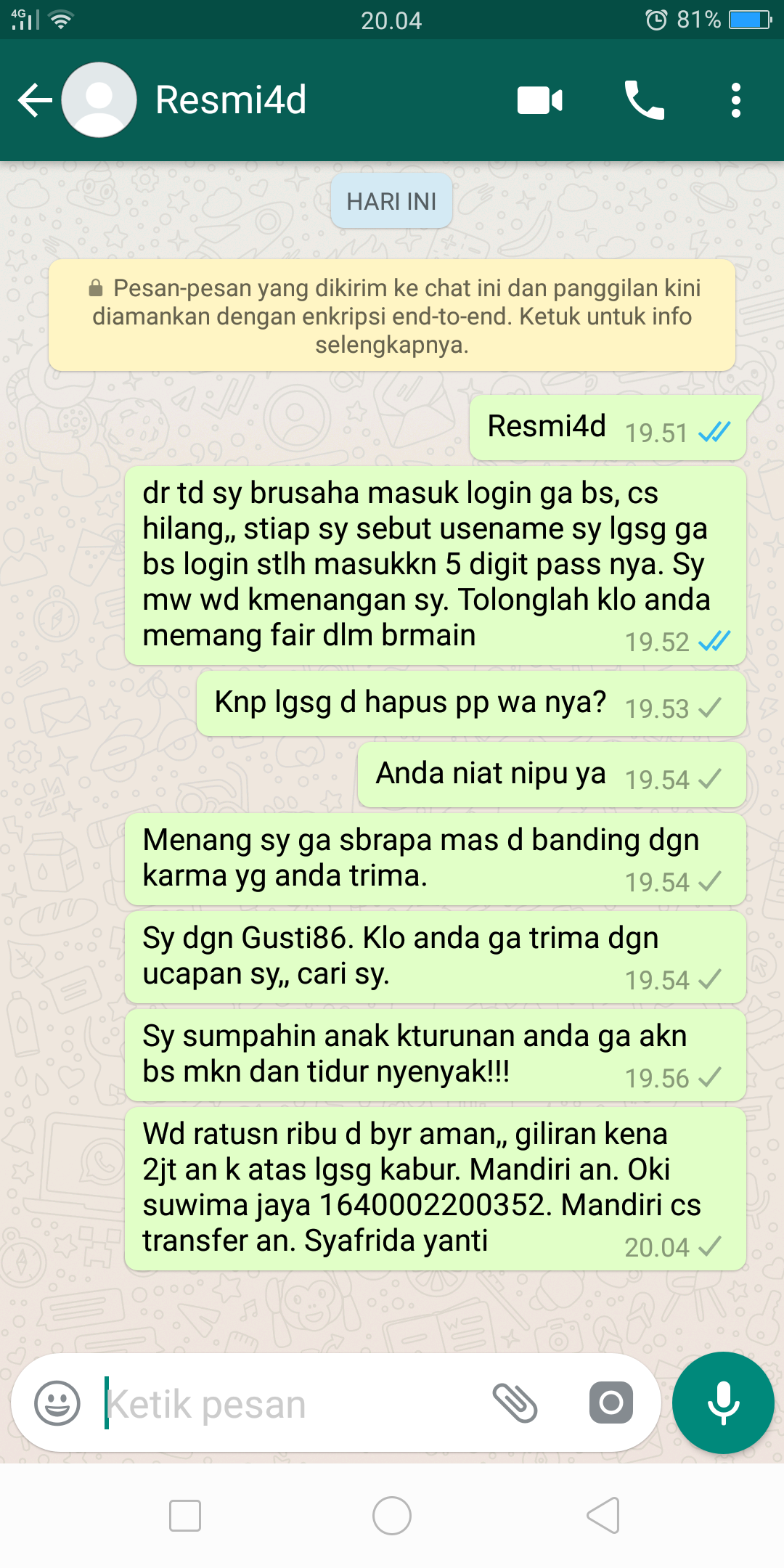The height and width of the screenshot is (1568, 784).
Task: Open the Resmi4d contact info
Action: click(x=231, y=100)
